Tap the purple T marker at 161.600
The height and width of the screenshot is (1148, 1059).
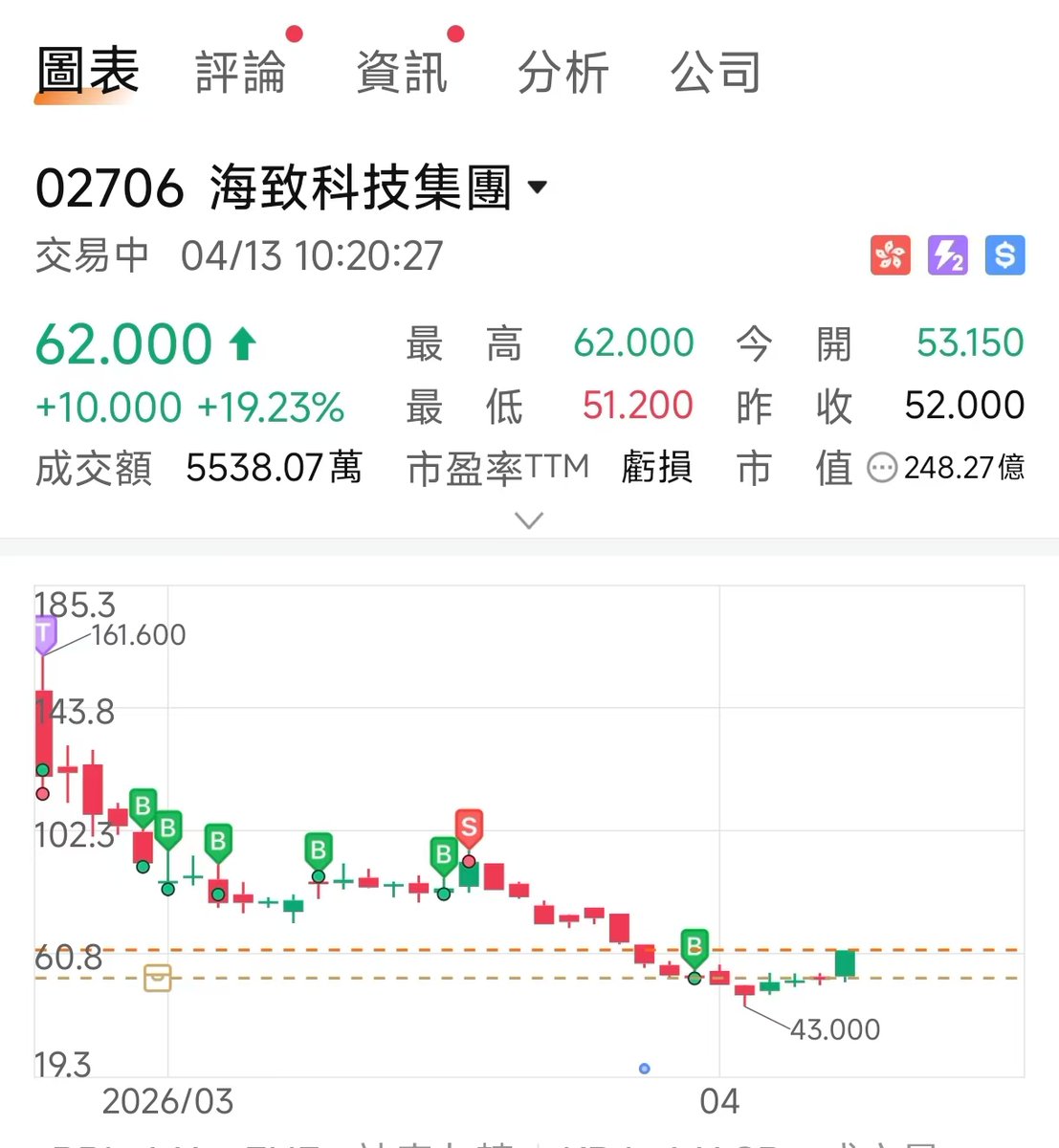pyautogui.click(x=44, y=633)
